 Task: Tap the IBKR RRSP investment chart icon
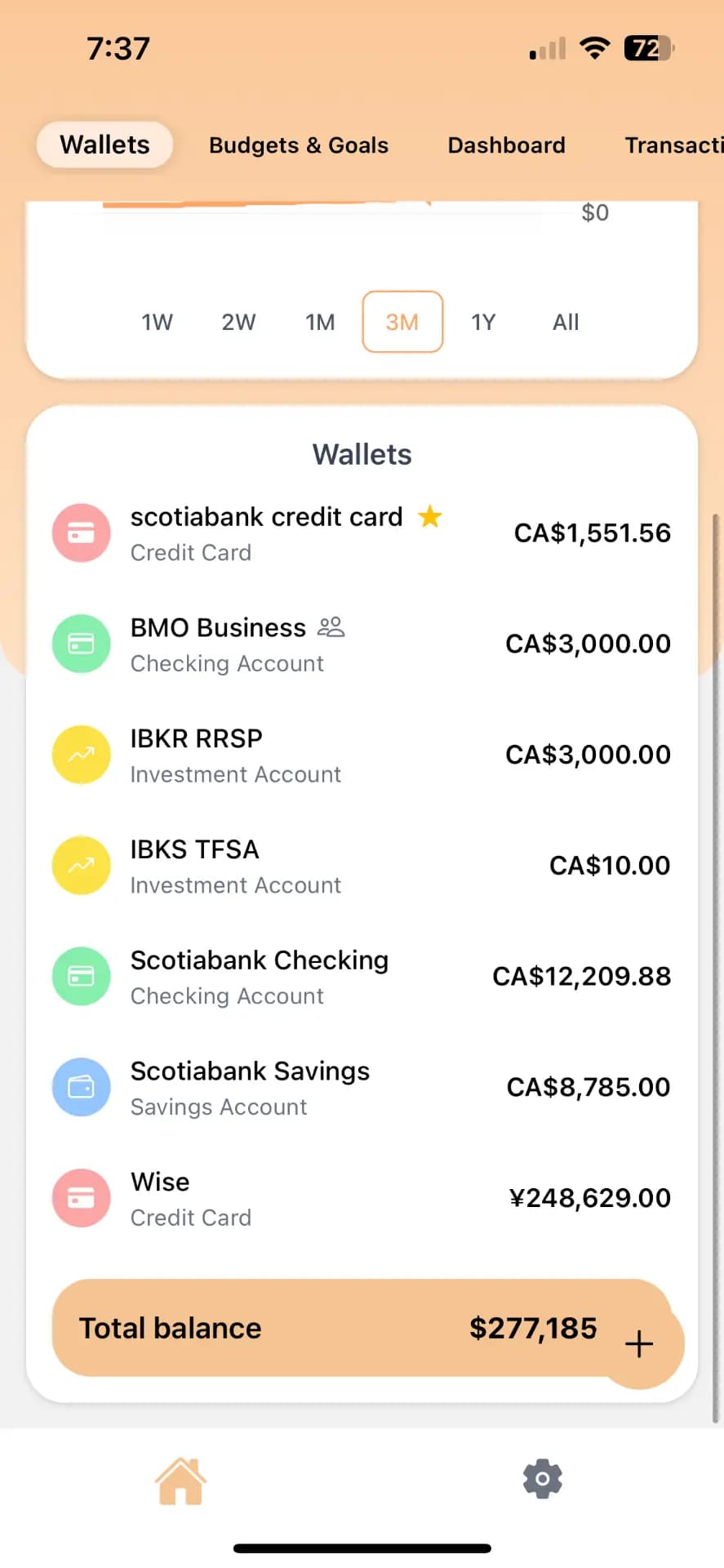pyautogui.click(x=81, y=754)
